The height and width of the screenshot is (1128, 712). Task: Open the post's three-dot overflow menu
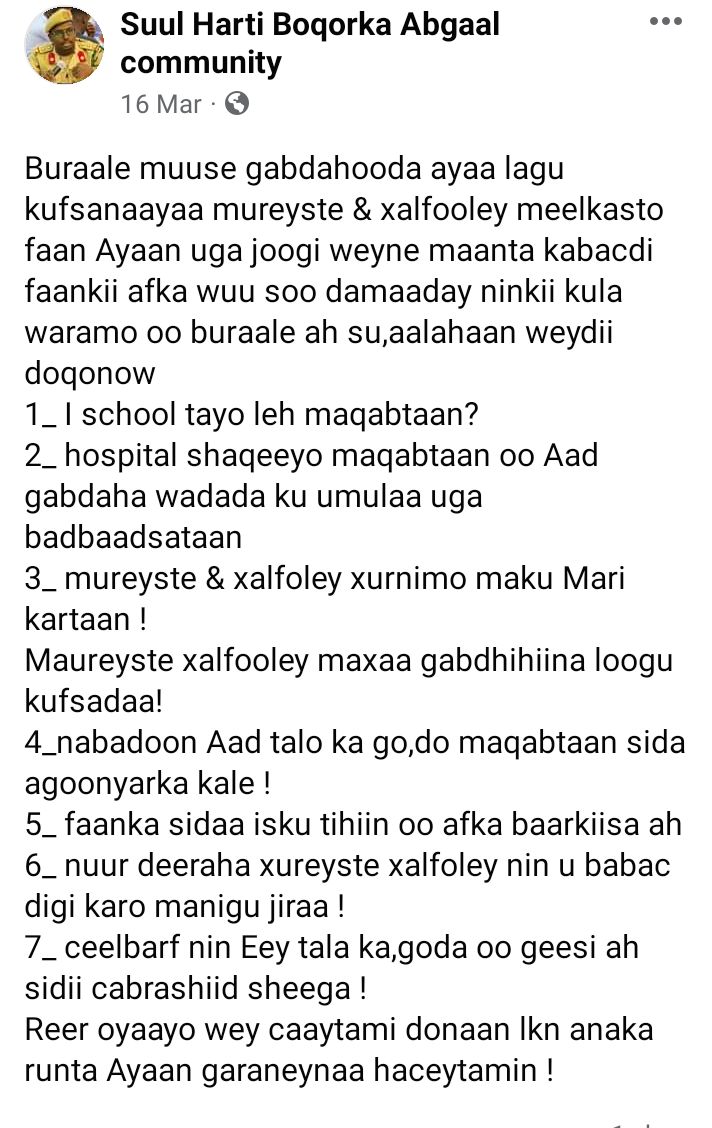[x=665, y=22]
